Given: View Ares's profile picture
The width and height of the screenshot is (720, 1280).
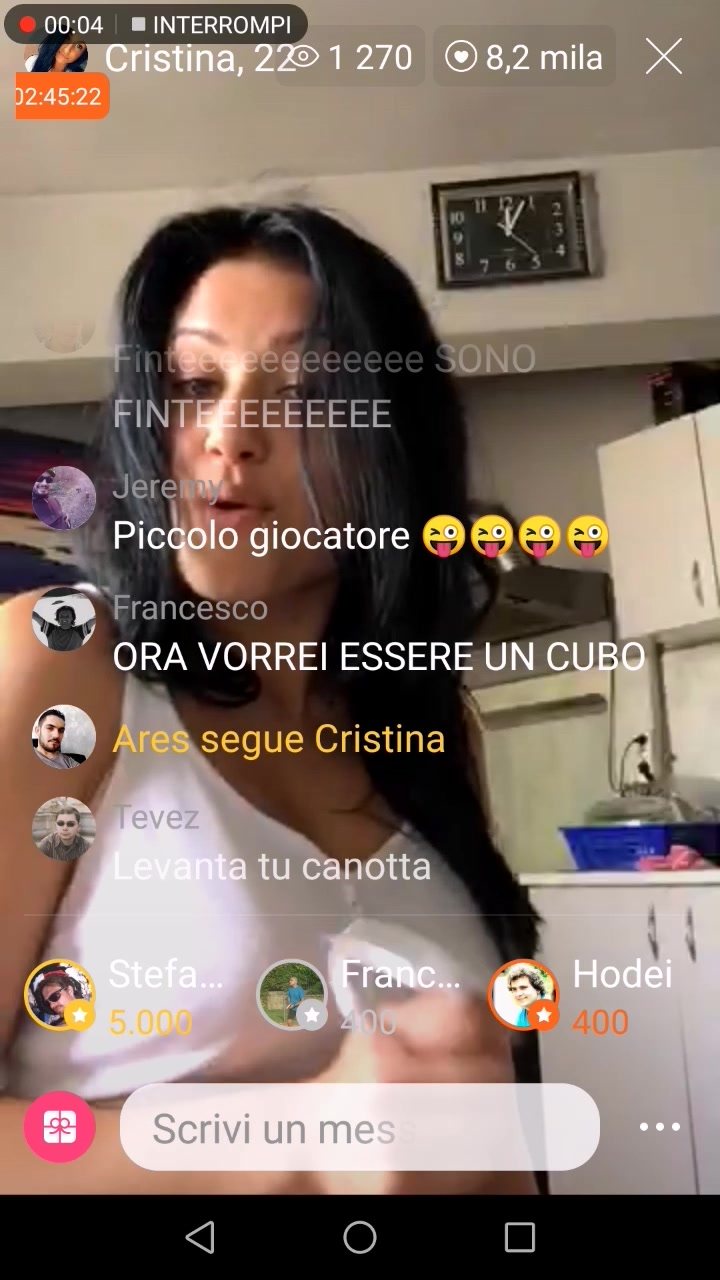Looking at the screenshot, I should pyautogui.click(x=64, y=737).
